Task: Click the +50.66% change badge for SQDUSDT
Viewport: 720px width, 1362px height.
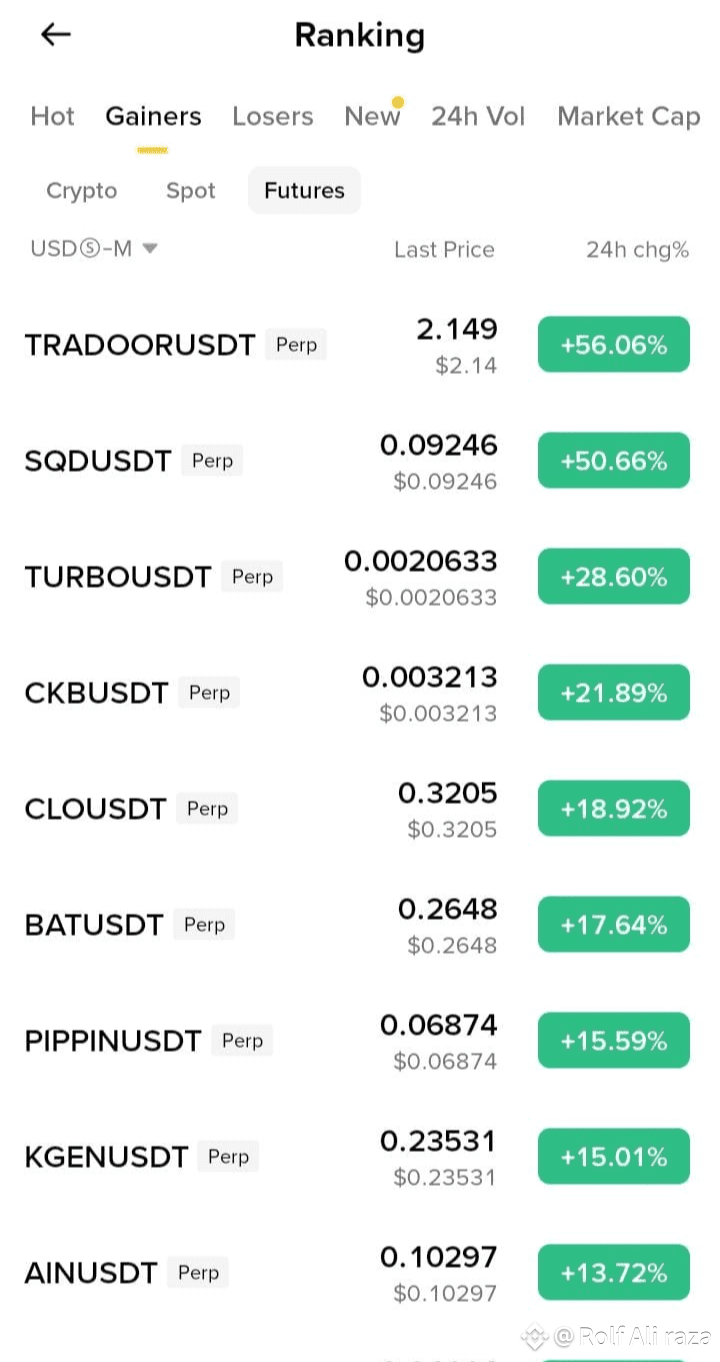Action: pyautogui.click(x=613, y=460)
